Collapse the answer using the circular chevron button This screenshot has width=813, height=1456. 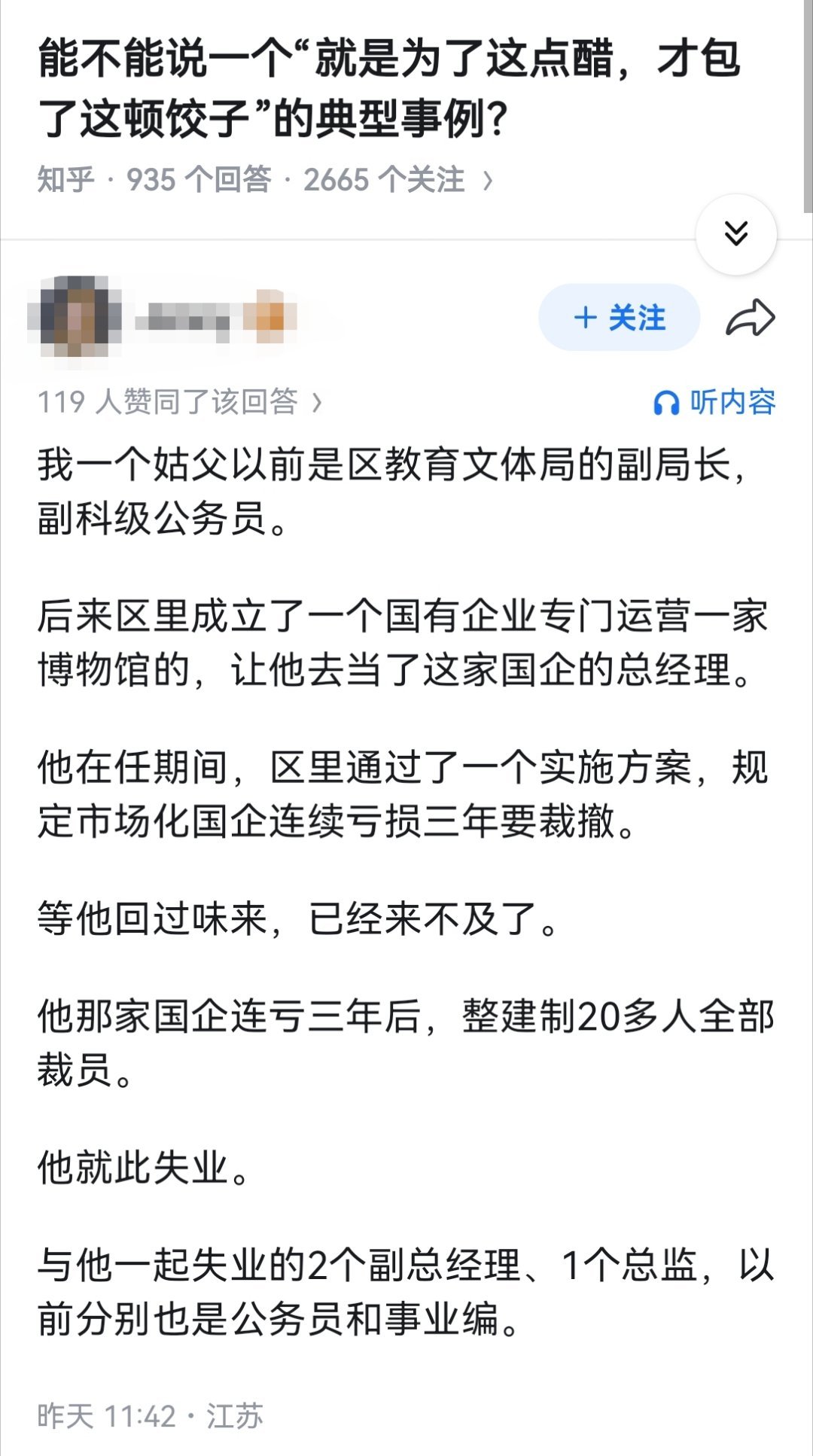736,234
